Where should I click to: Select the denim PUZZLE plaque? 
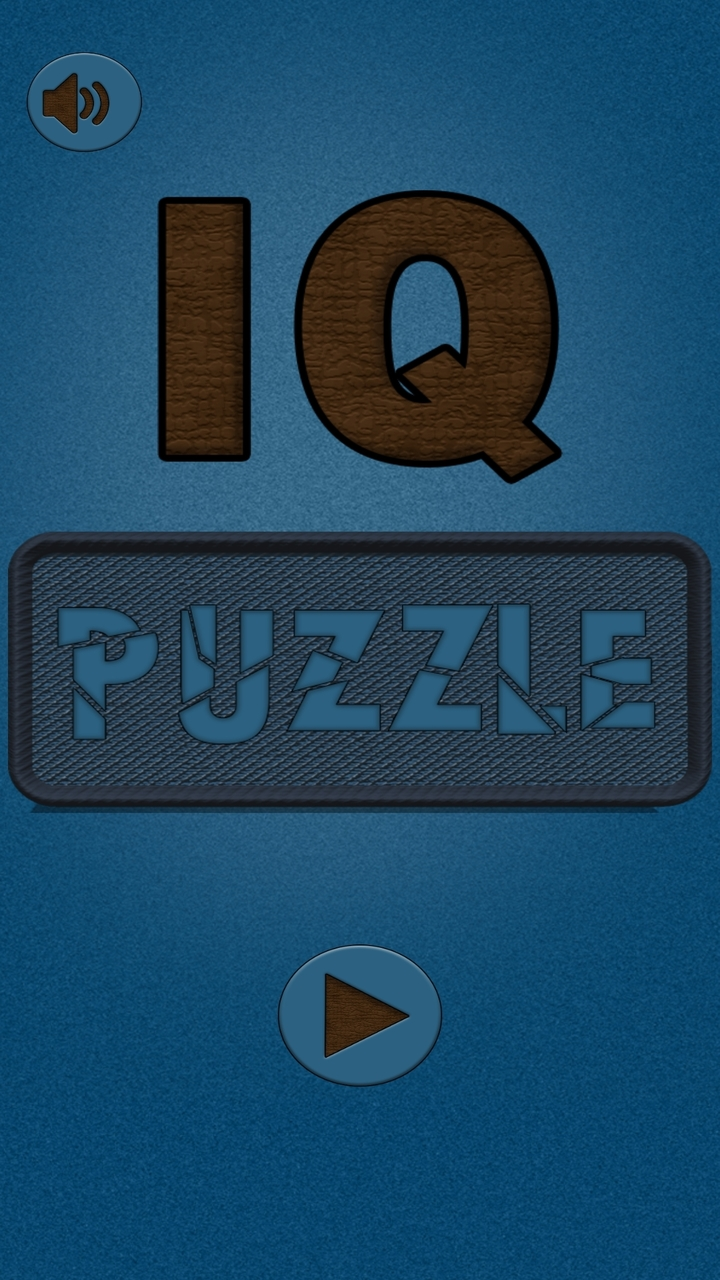(x=360, y=665)
